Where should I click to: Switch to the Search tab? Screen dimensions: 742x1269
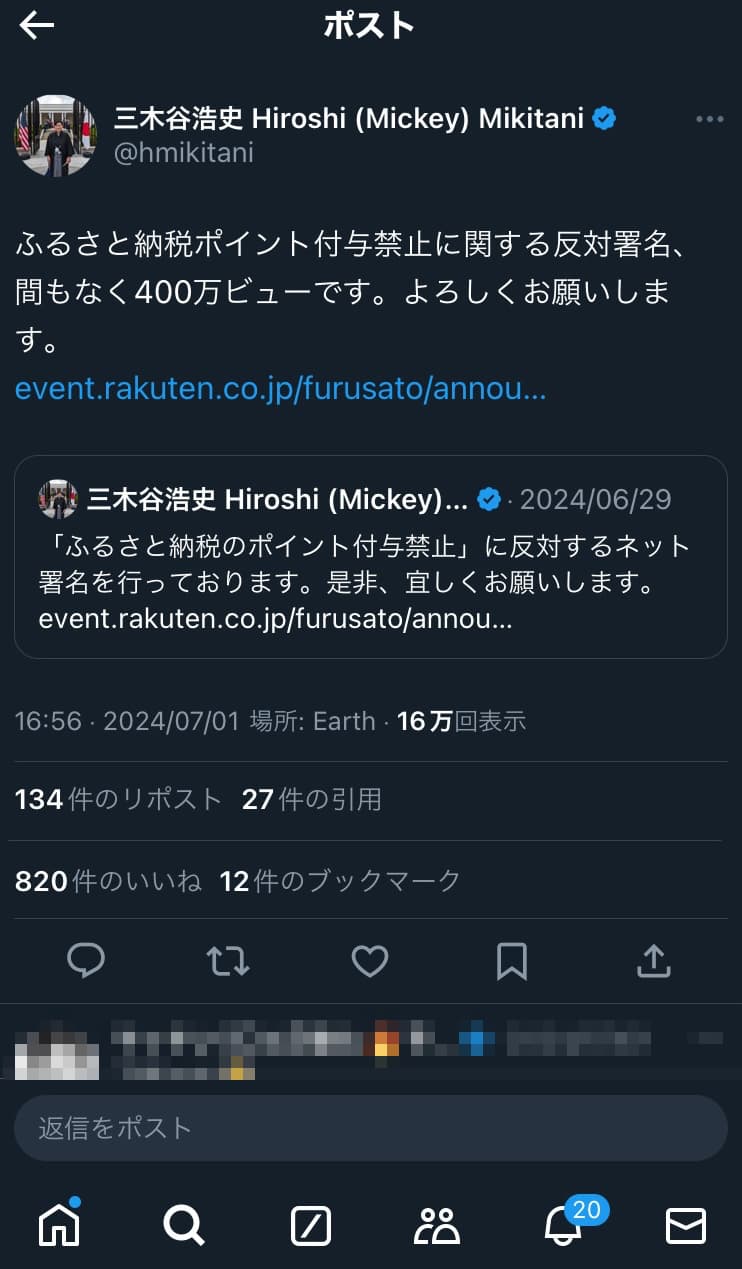click(x=184, y=1224)
